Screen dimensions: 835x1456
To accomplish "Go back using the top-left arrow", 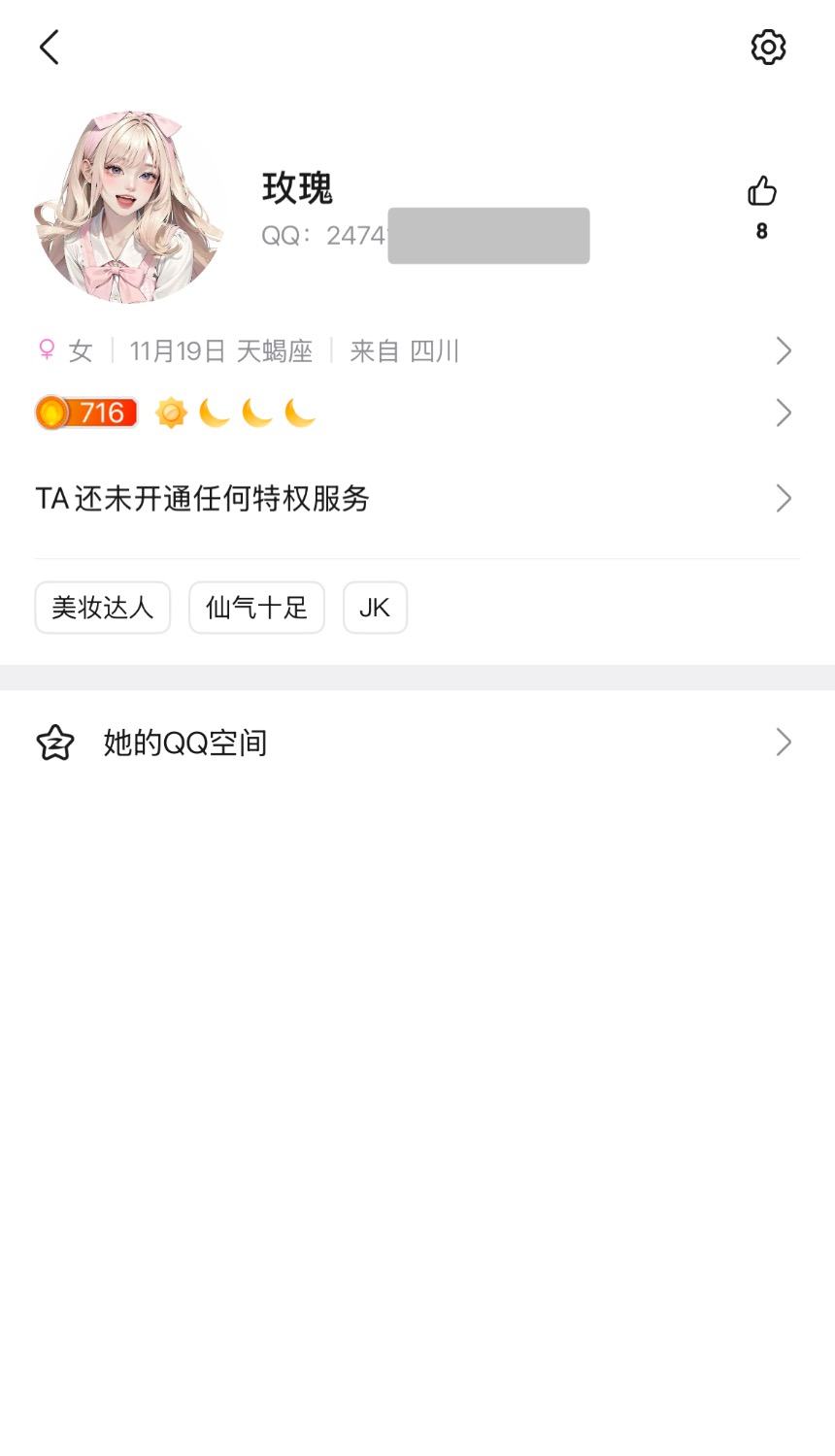I will (x=50, y=47).
